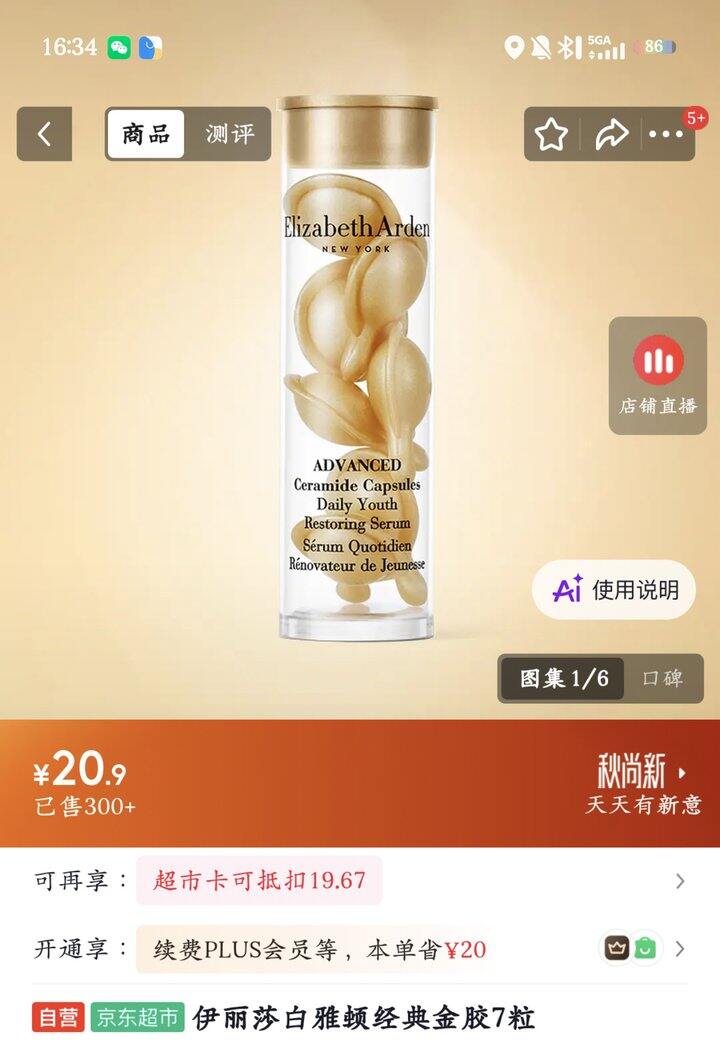Favorite this product with the star icon

551,134
